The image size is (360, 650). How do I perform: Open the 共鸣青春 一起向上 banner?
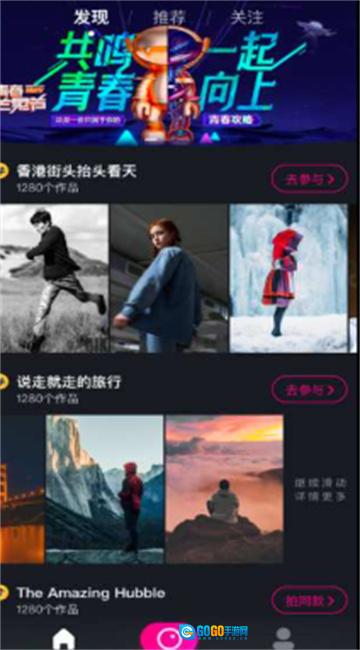[179, 79]
